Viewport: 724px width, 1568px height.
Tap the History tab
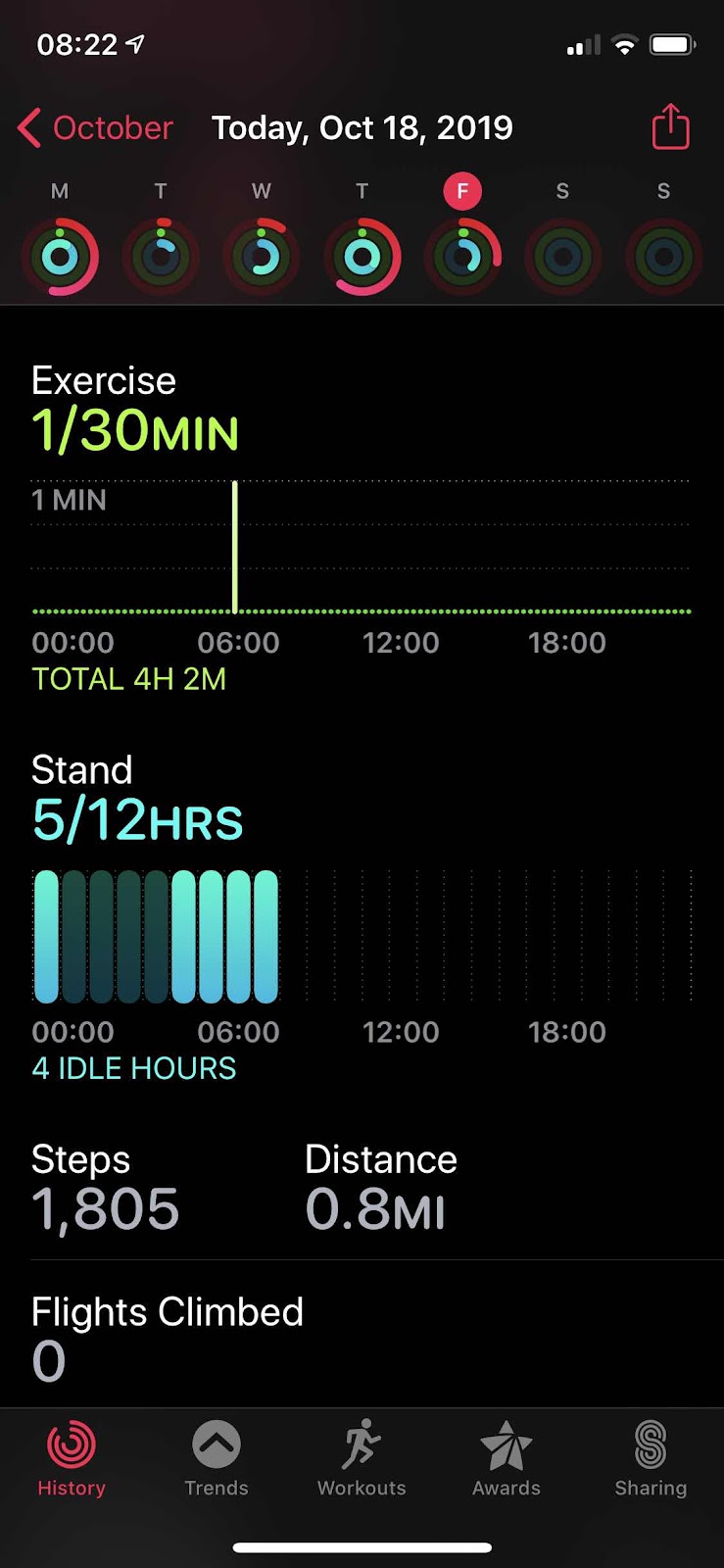click(x=72, y=1458)
